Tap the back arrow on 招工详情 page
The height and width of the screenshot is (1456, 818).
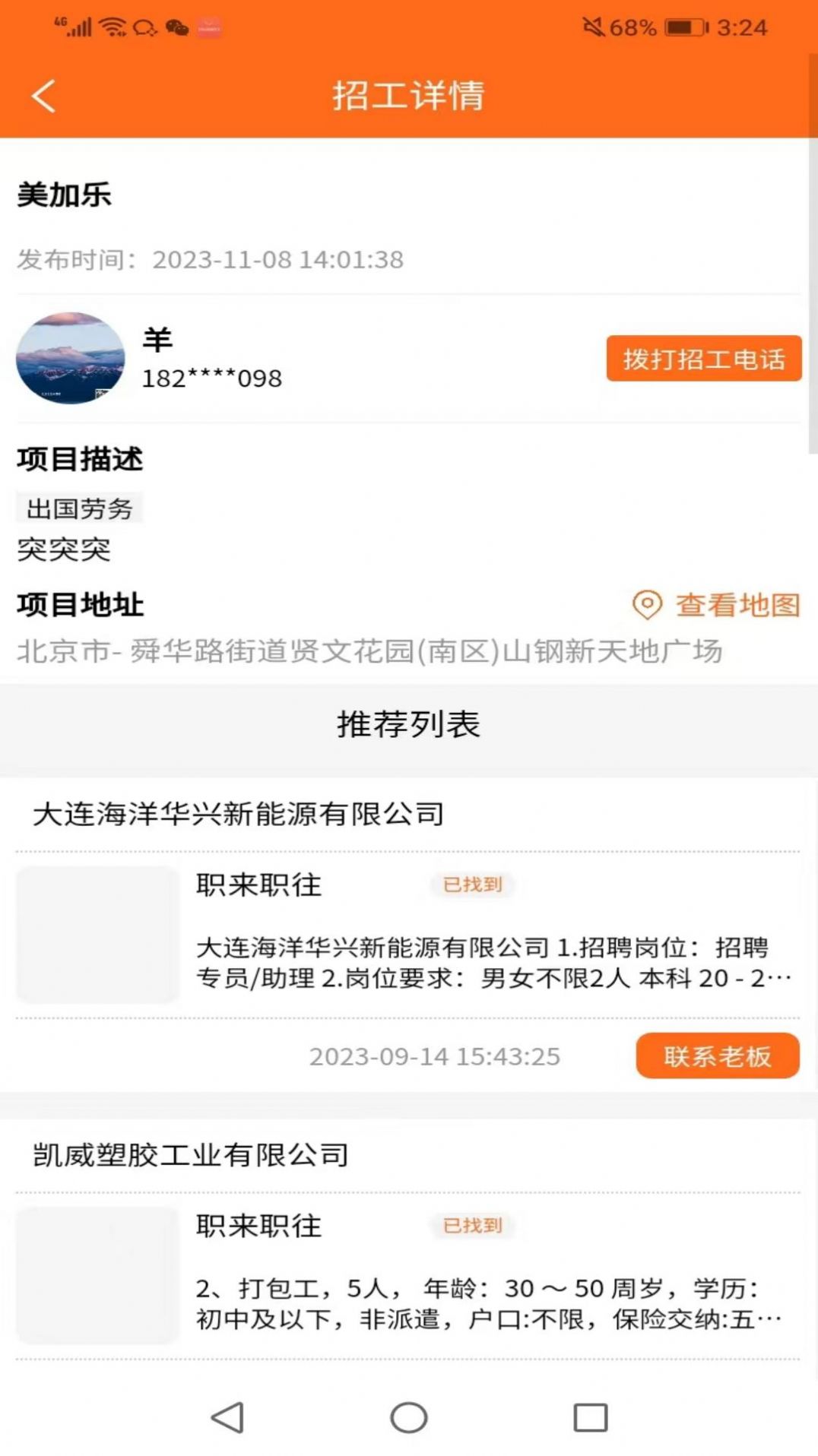click(43, 97)
